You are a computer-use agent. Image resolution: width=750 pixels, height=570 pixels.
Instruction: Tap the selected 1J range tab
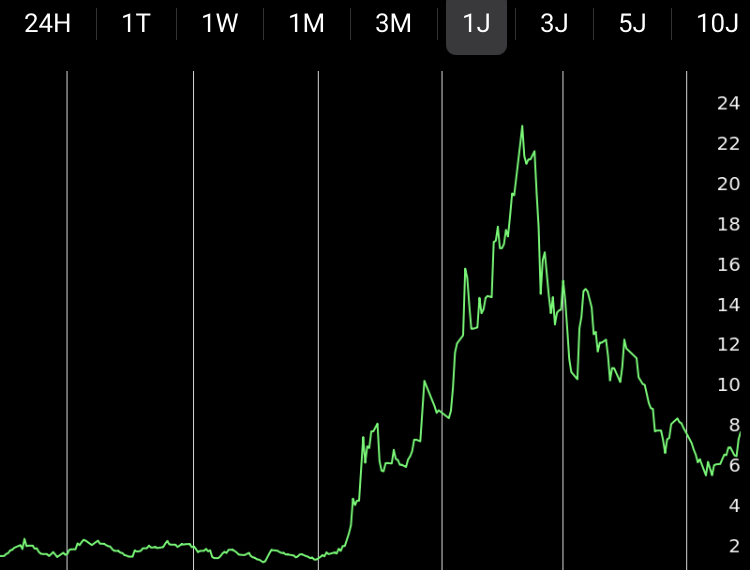(x=476, y=24)
